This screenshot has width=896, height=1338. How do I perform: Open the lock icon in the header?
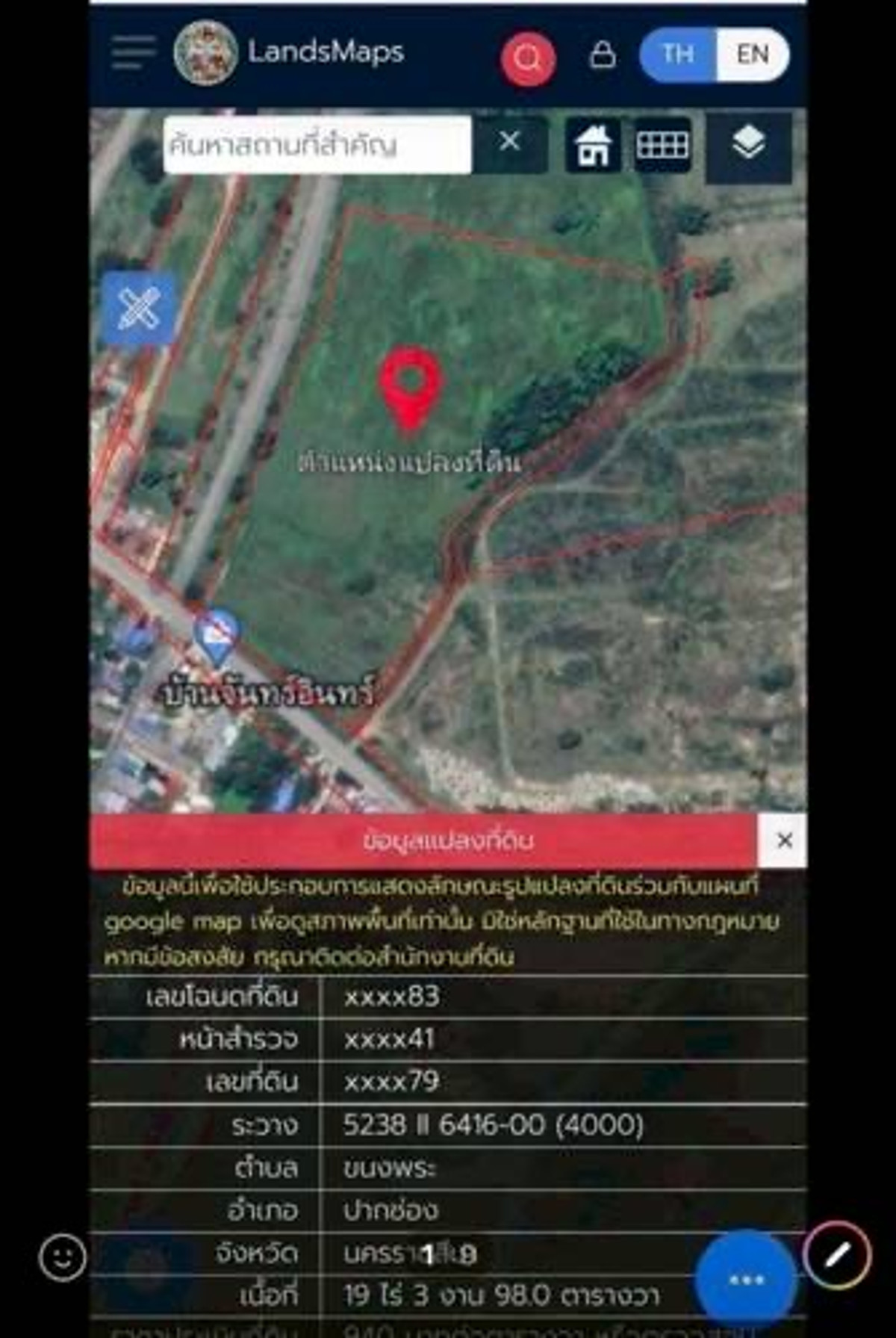click(x=603, y=55)
